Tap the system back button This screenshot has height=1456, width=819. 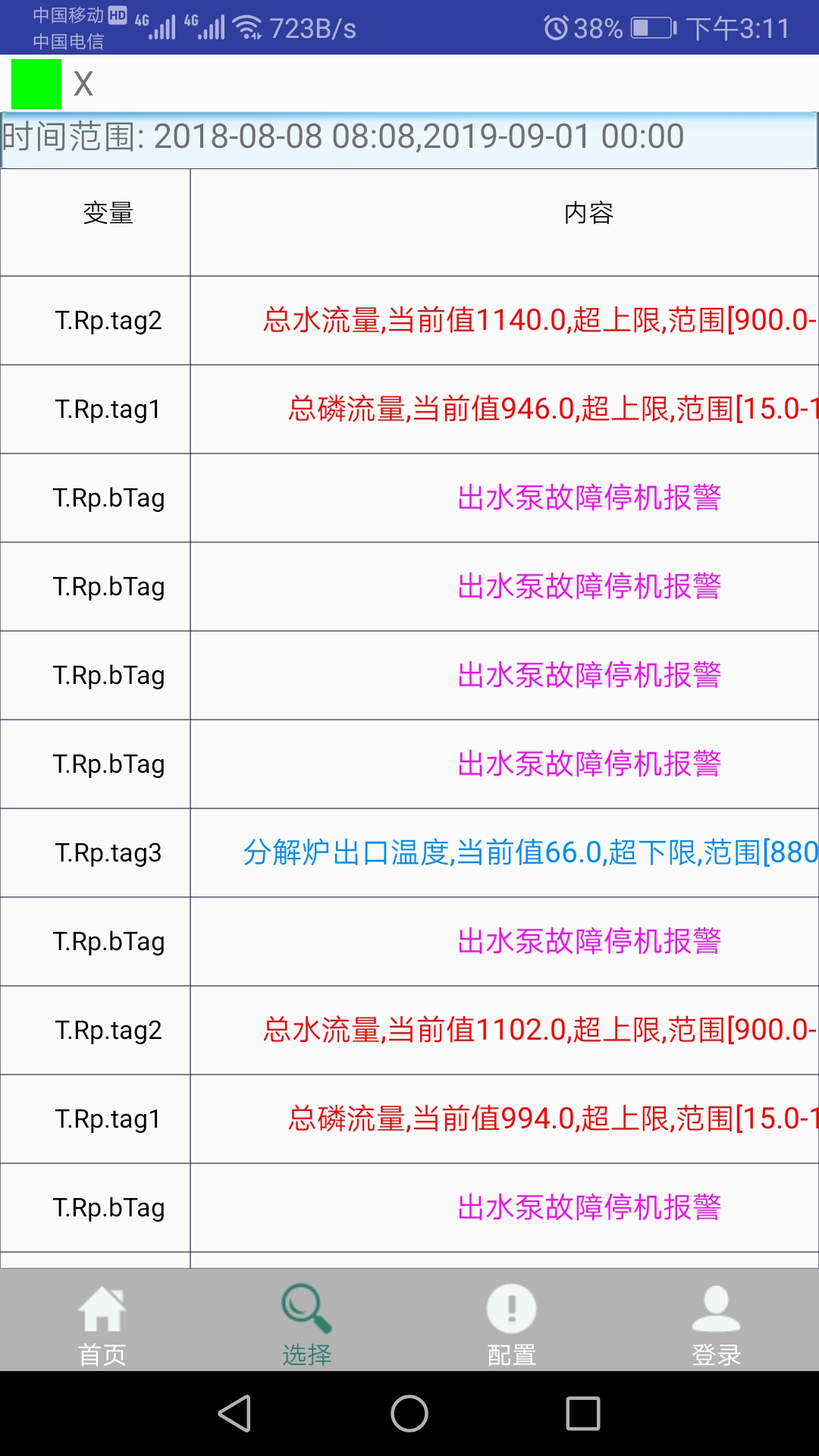click(235, 1414)
